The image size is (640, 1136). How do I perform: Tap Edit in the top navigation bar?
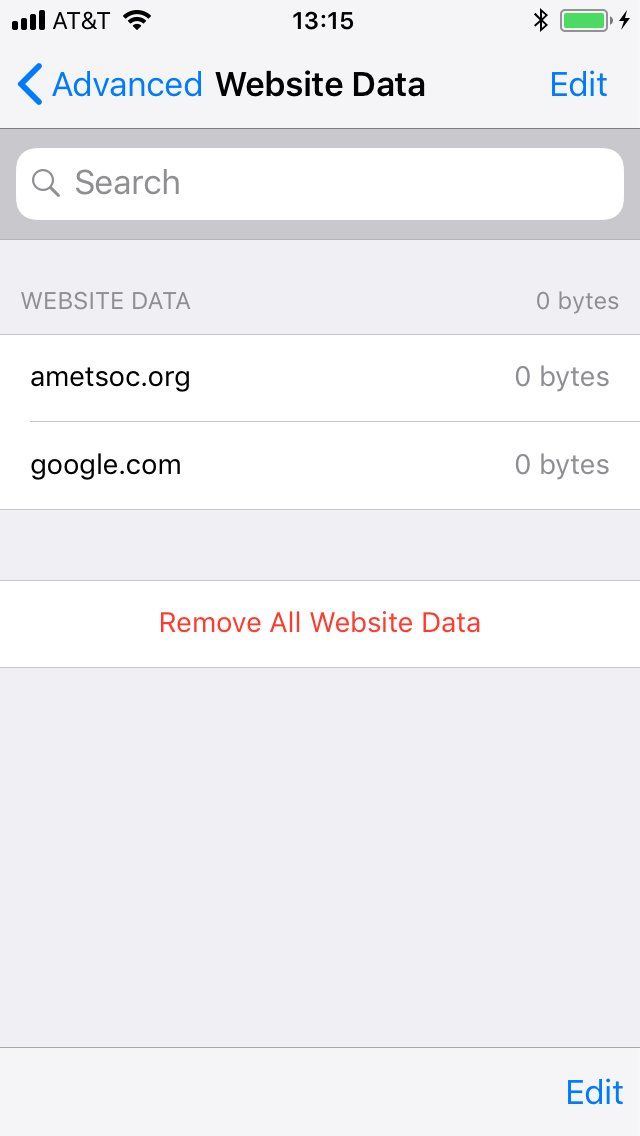point(578,85)
